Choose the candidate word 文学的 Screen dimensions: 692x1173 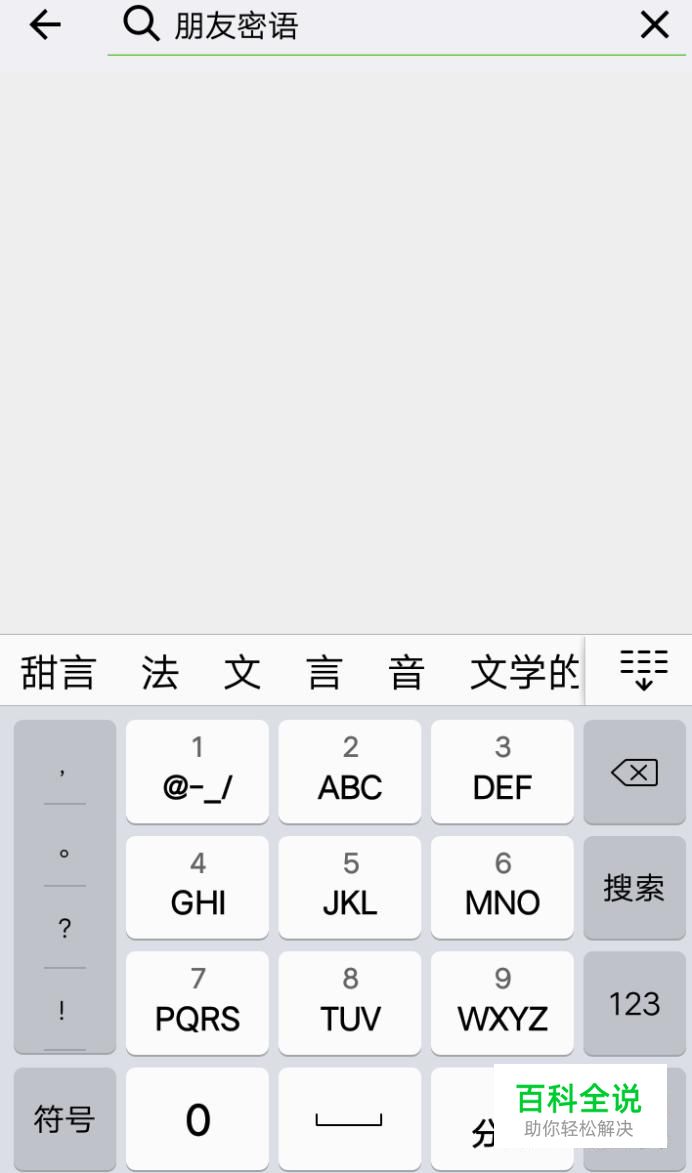pyautogui.click(x=524, y=672)
